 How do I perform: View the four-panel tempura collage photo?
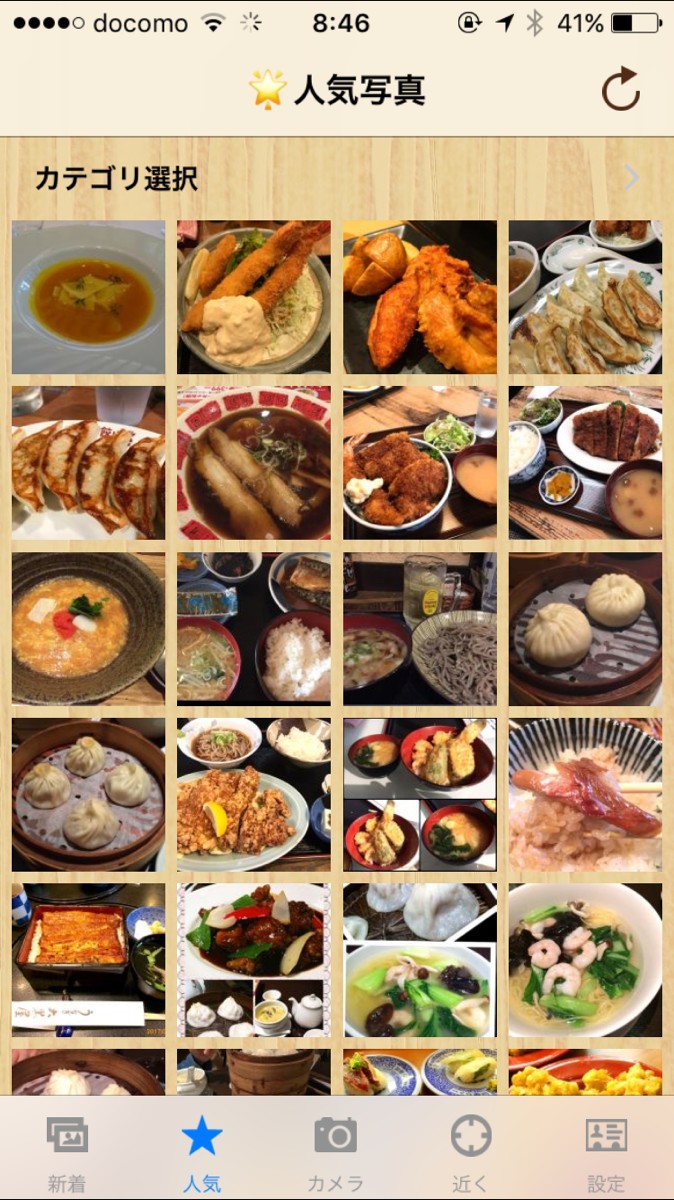420,794
